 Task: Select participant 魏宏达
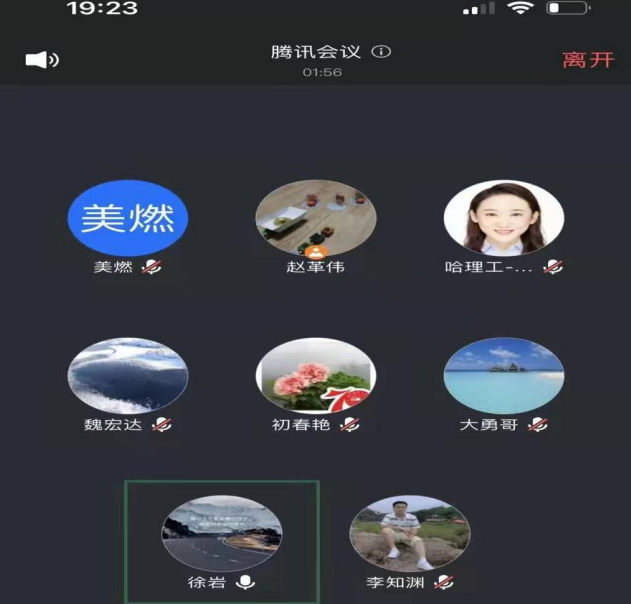click(127, 376)
